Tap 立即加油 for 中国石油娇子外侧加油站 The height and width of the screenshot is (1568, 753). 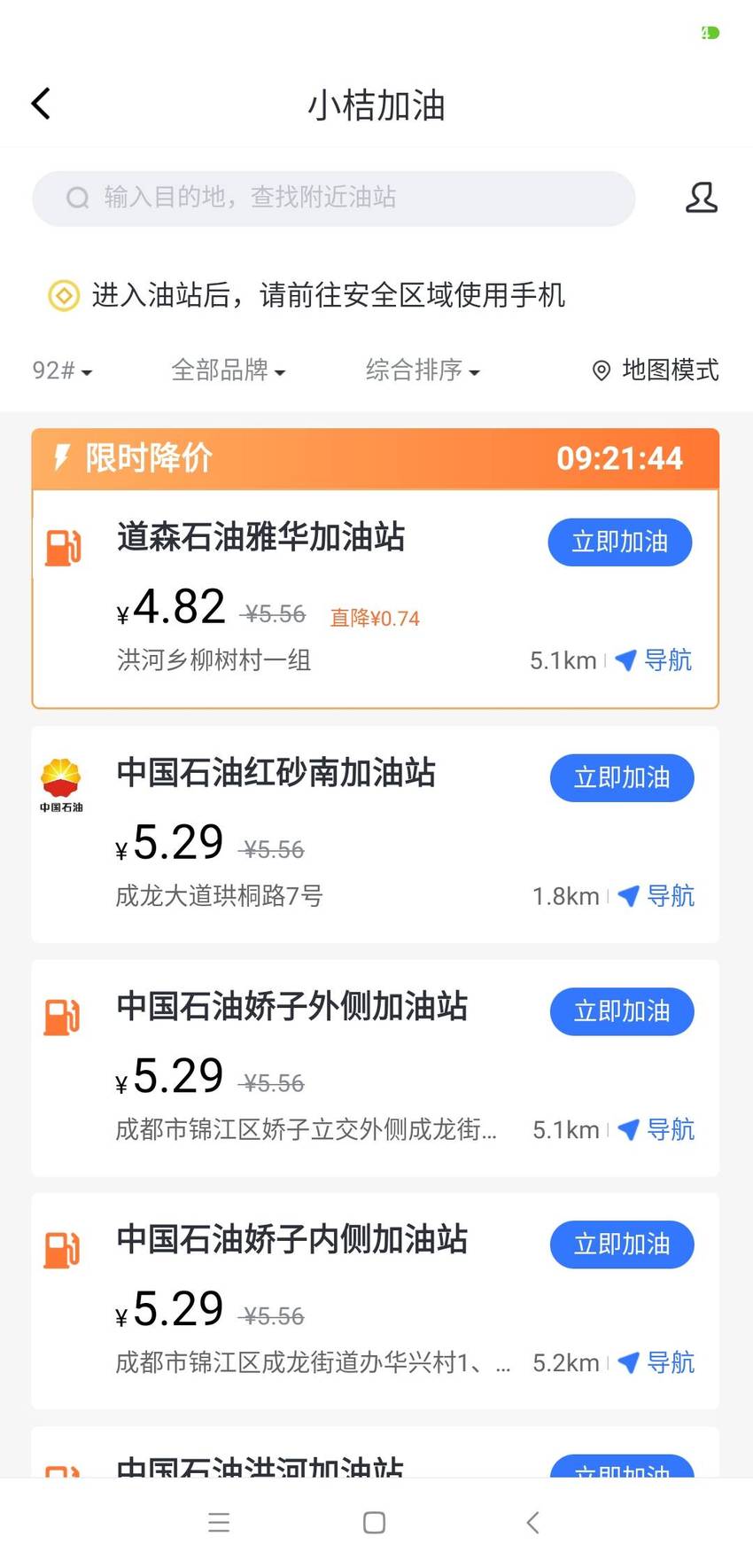coord(622,1011)
